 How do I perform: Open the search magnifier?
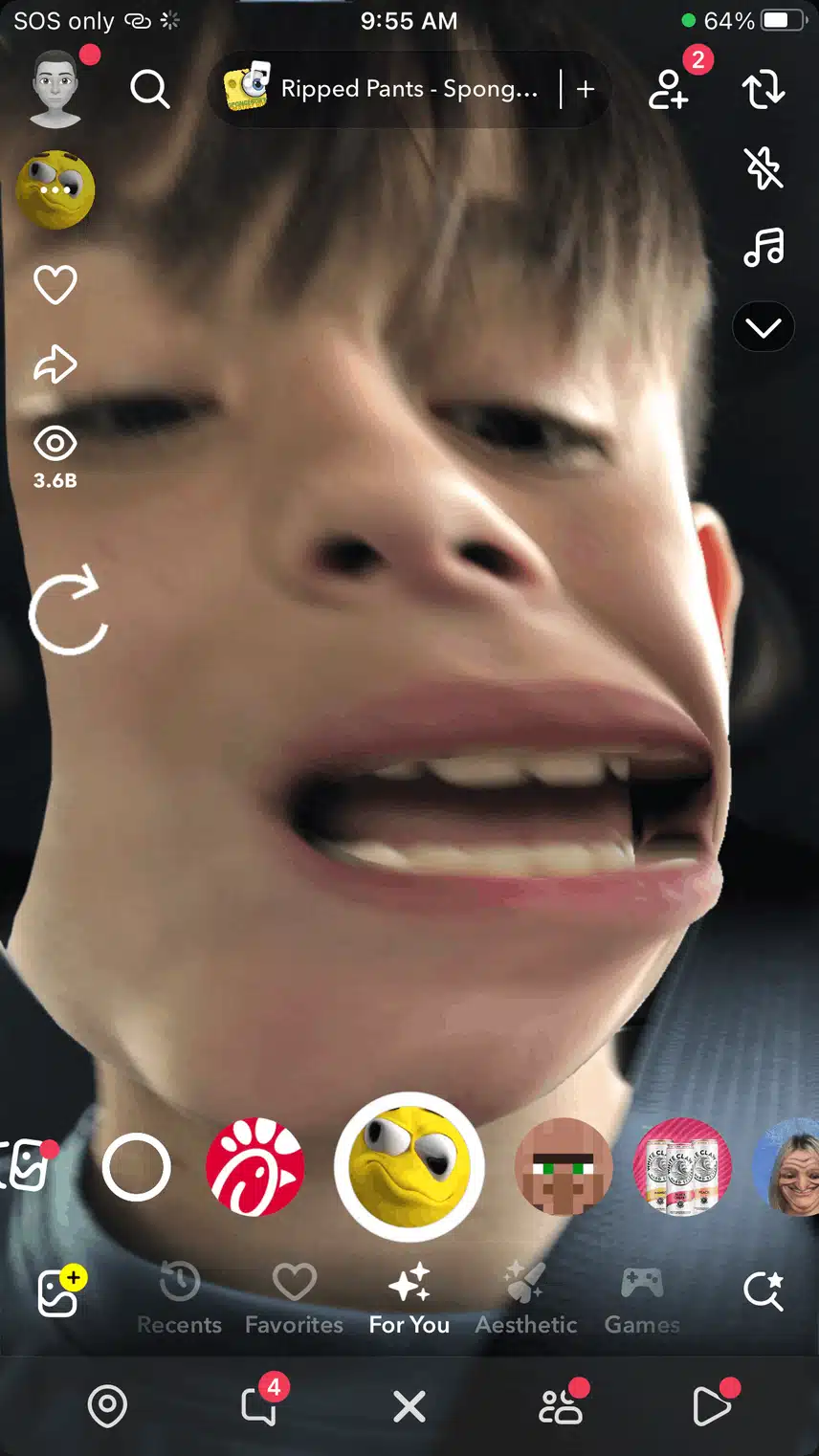[149, 89]
